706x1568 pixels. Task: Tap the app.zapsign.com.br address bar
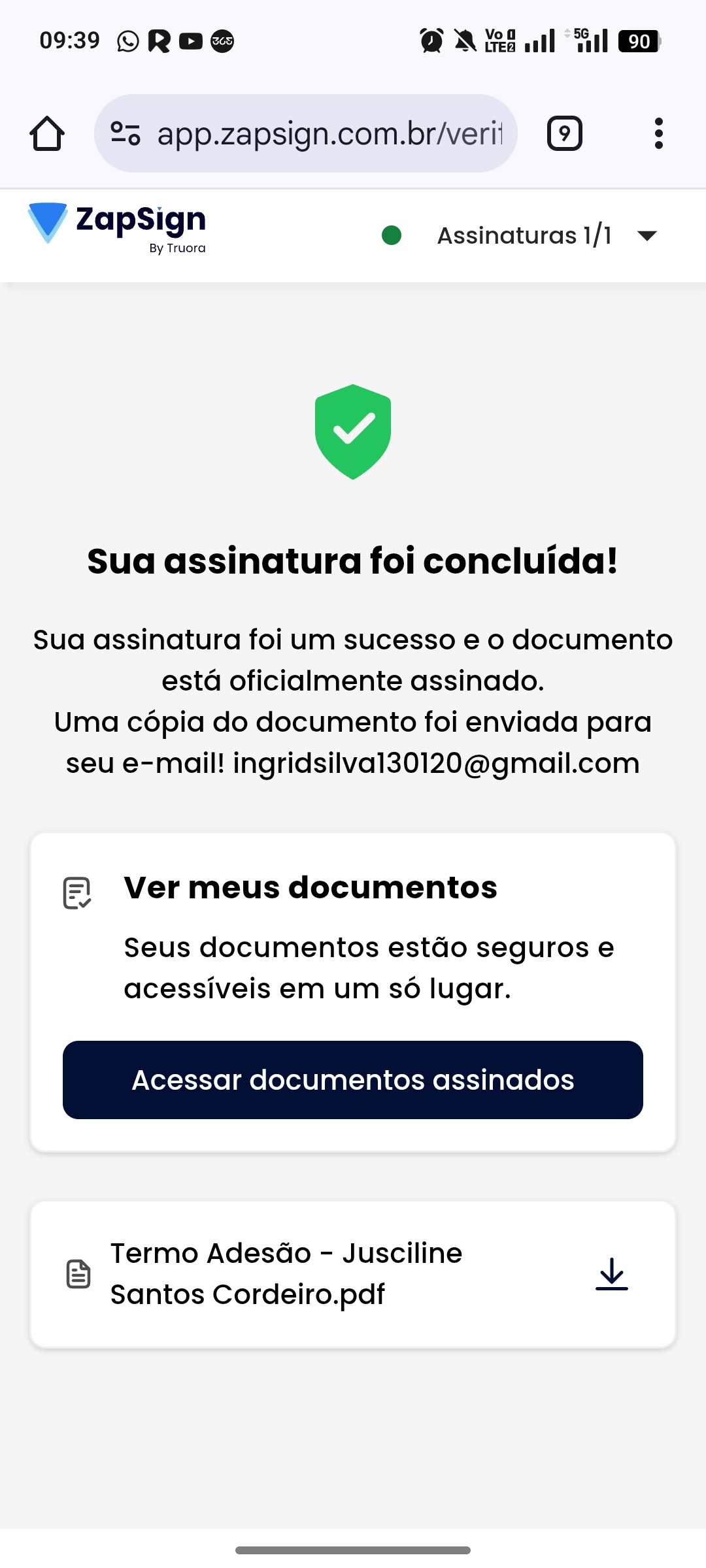coord(329,134)
